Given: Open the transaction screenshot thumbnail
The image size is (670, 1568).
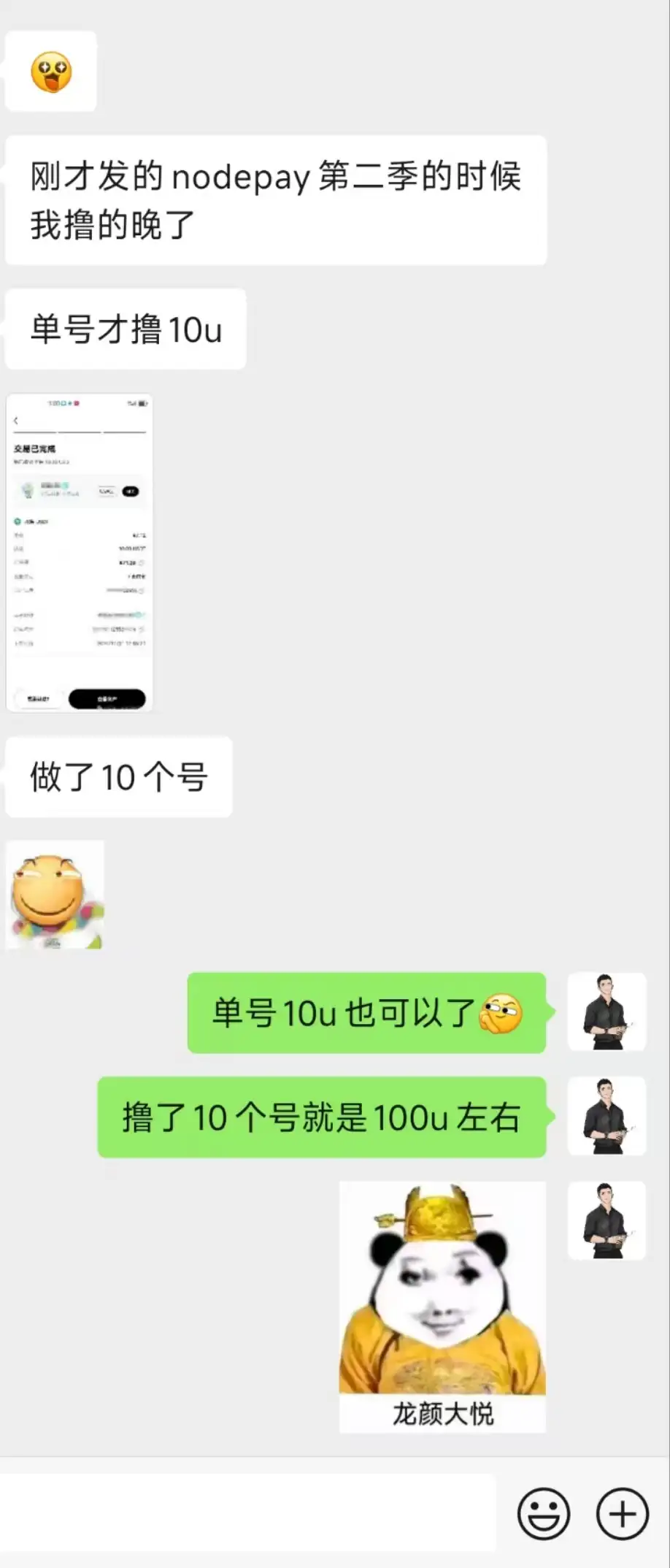Looking at the screenshot, I should click(x=79, y=551).
